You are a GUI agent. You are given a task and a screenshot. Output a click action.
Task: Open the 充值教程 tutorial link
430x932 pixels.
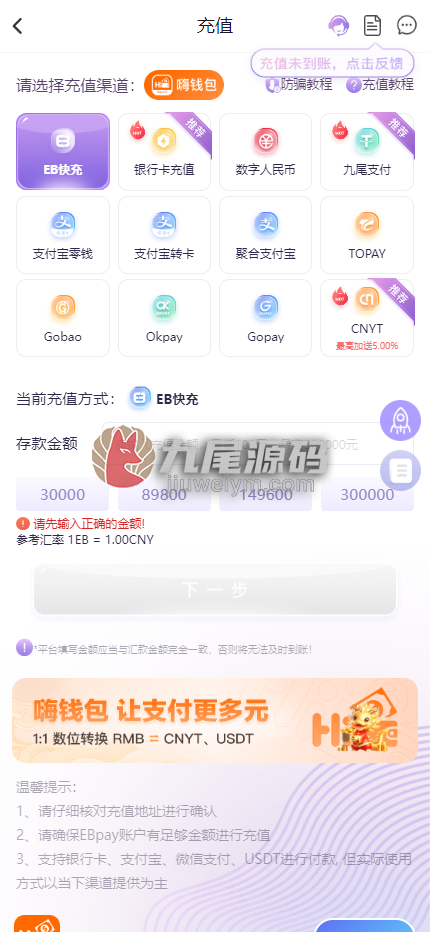click(380, 84)
